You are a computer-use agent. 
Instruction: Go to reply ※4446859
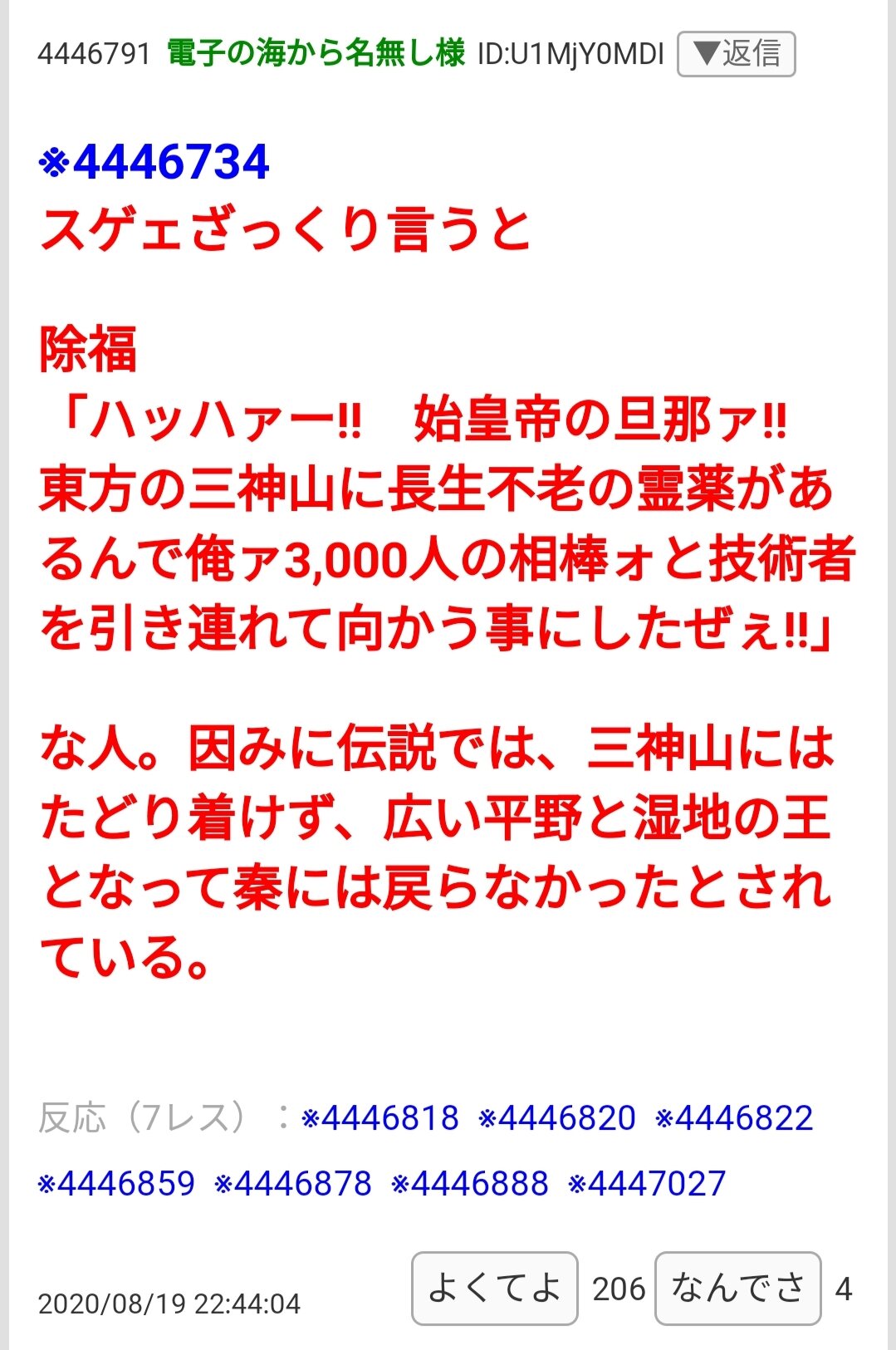[116, 1184]
